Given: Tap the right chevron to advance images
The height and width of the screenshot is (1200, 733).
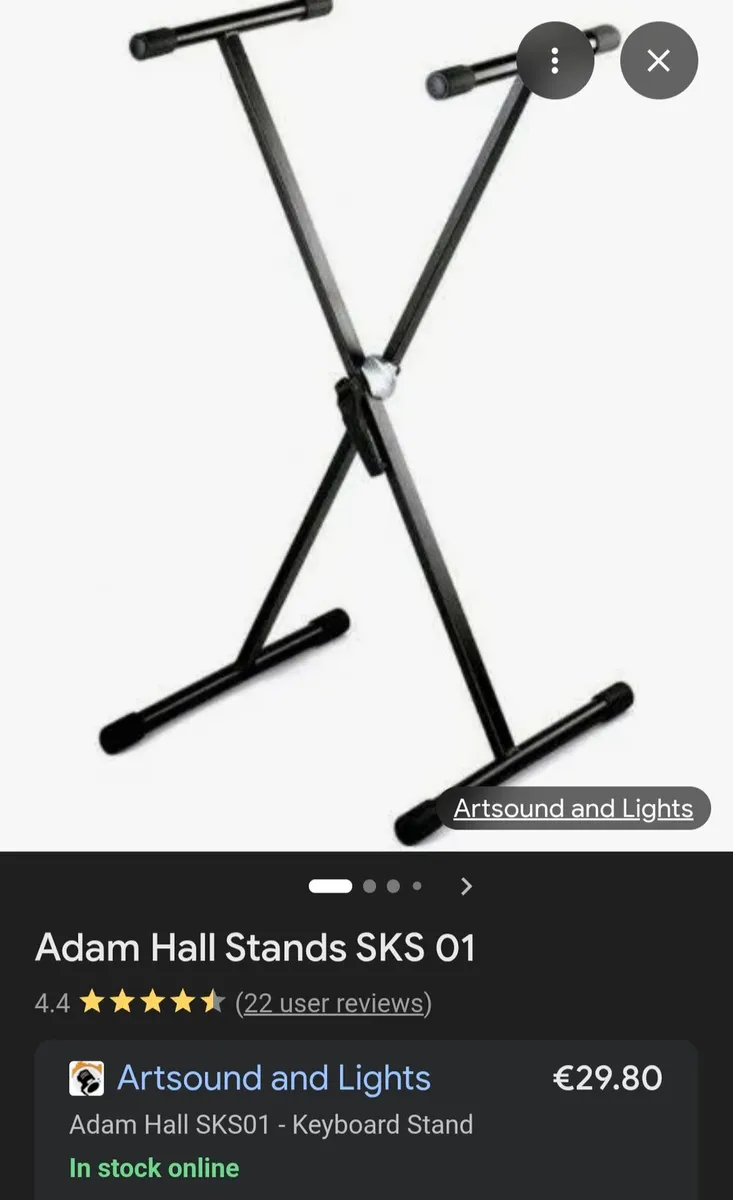Looking at the screenshot, I should 466,886.
